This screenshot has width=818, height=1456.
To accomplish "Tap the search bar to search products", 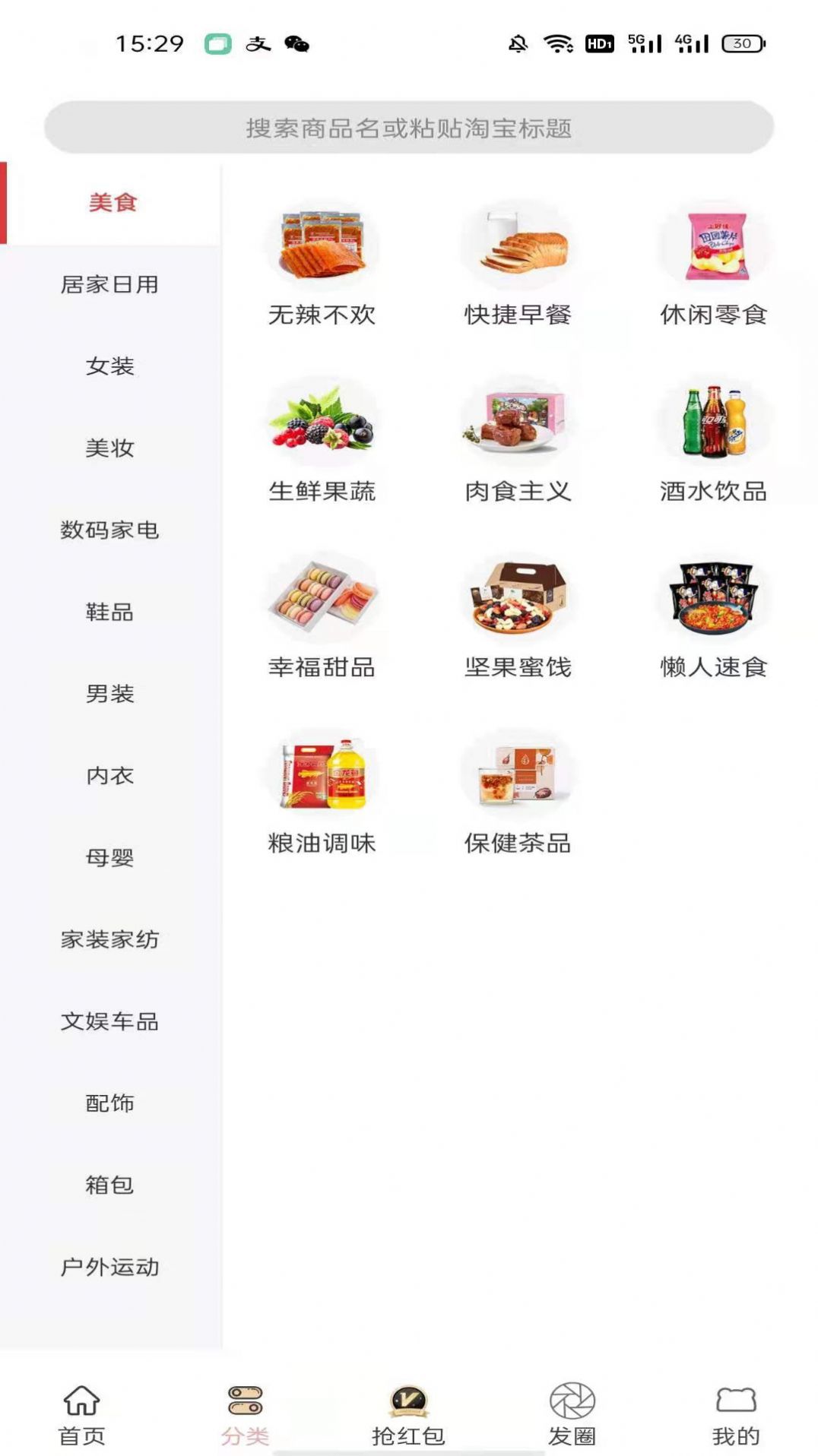I will (x=408, y=125).
